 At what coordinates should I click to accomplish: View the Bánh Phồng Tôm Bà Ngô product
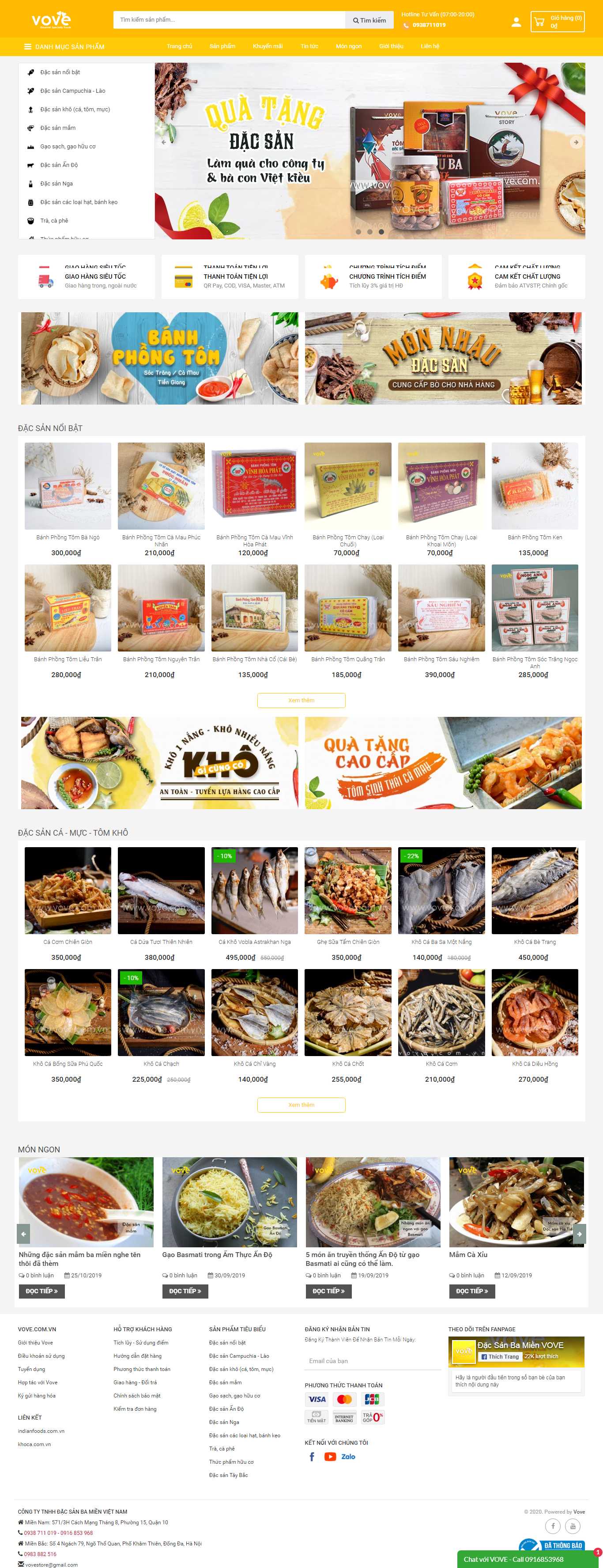(68, 486)
